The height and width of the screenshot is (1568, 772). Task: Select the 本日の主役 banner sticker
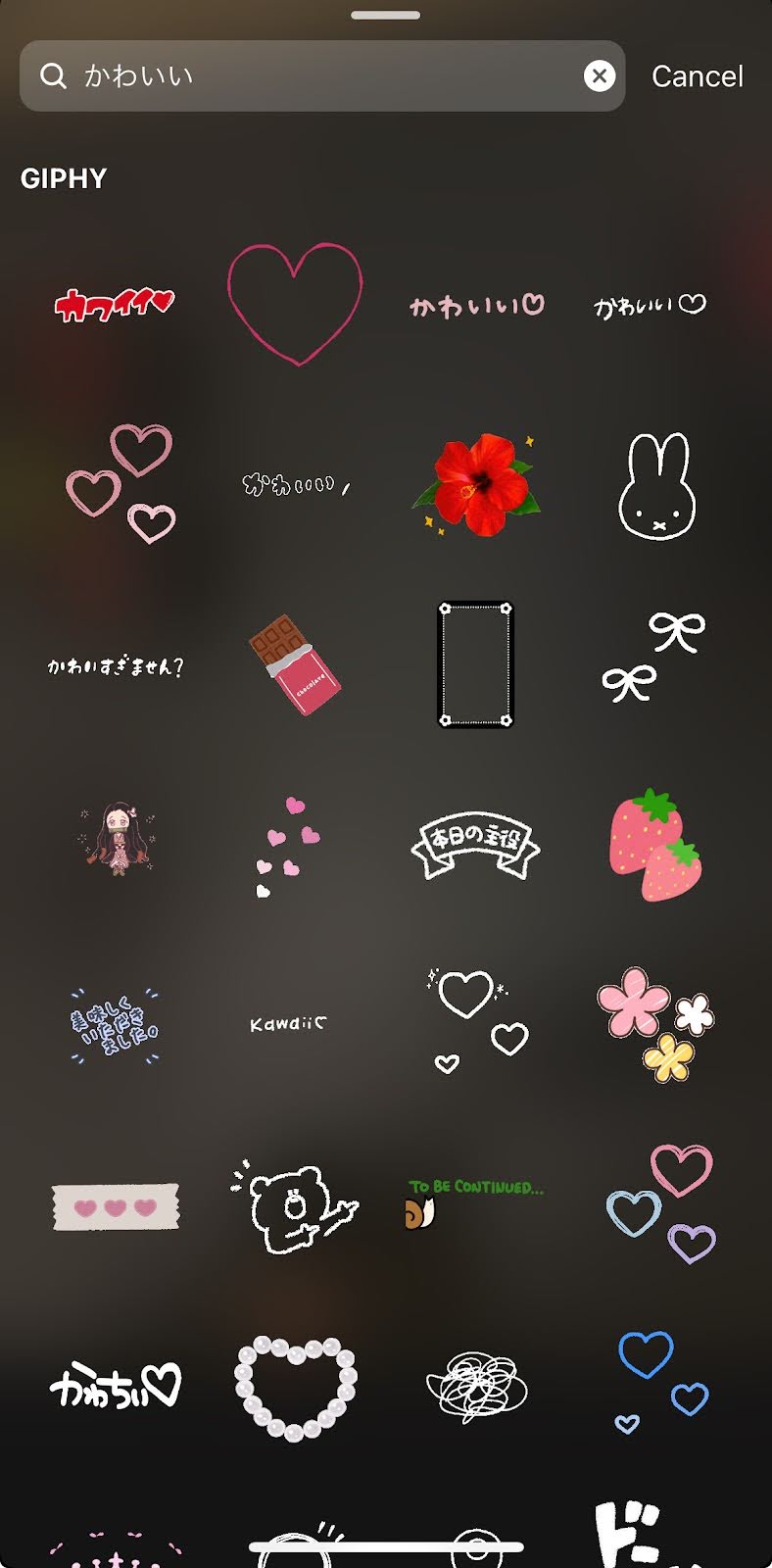(475, 846)
